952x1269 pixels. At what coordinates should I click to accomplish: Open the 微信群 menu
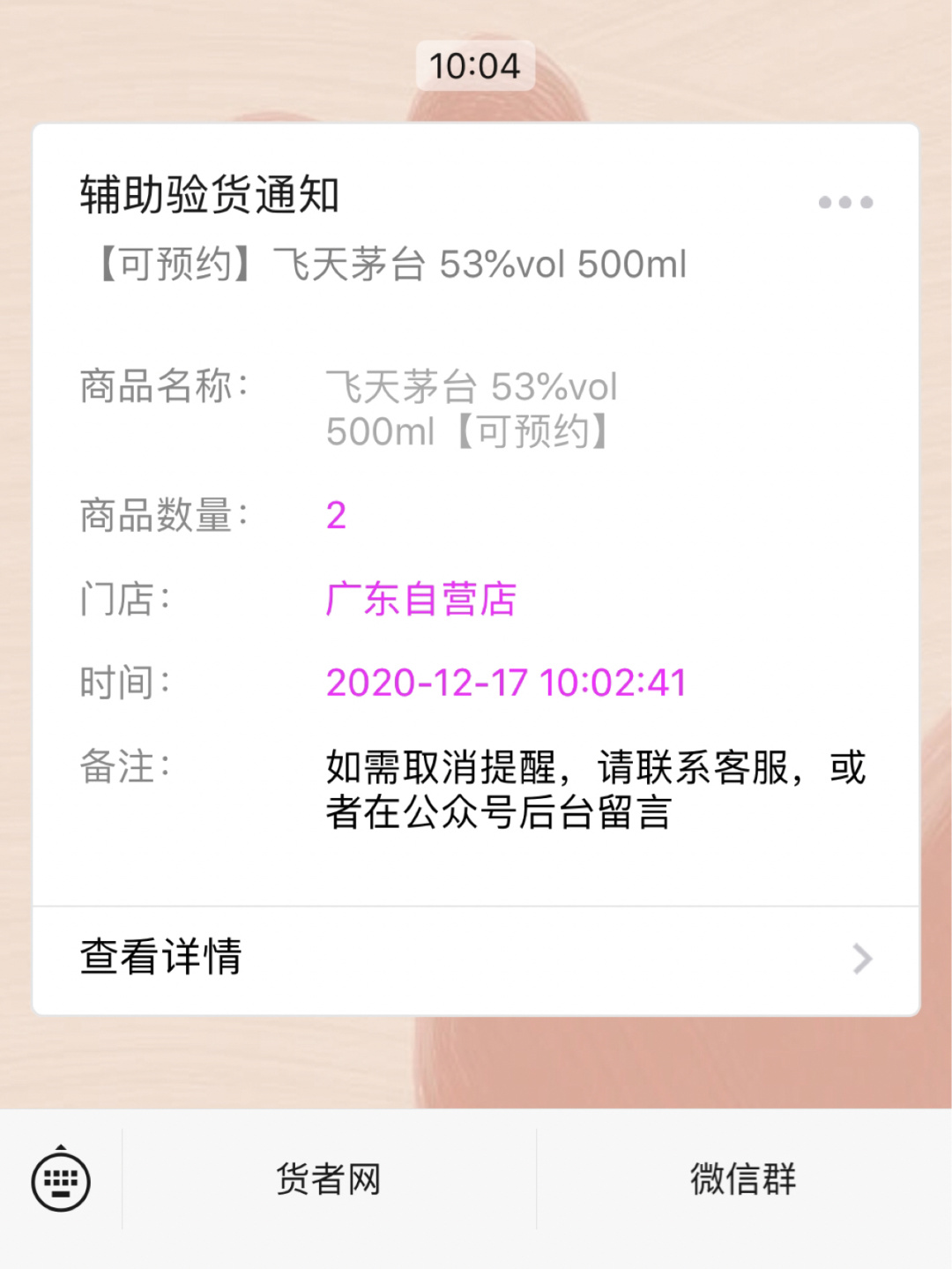tap(743, 1179)
